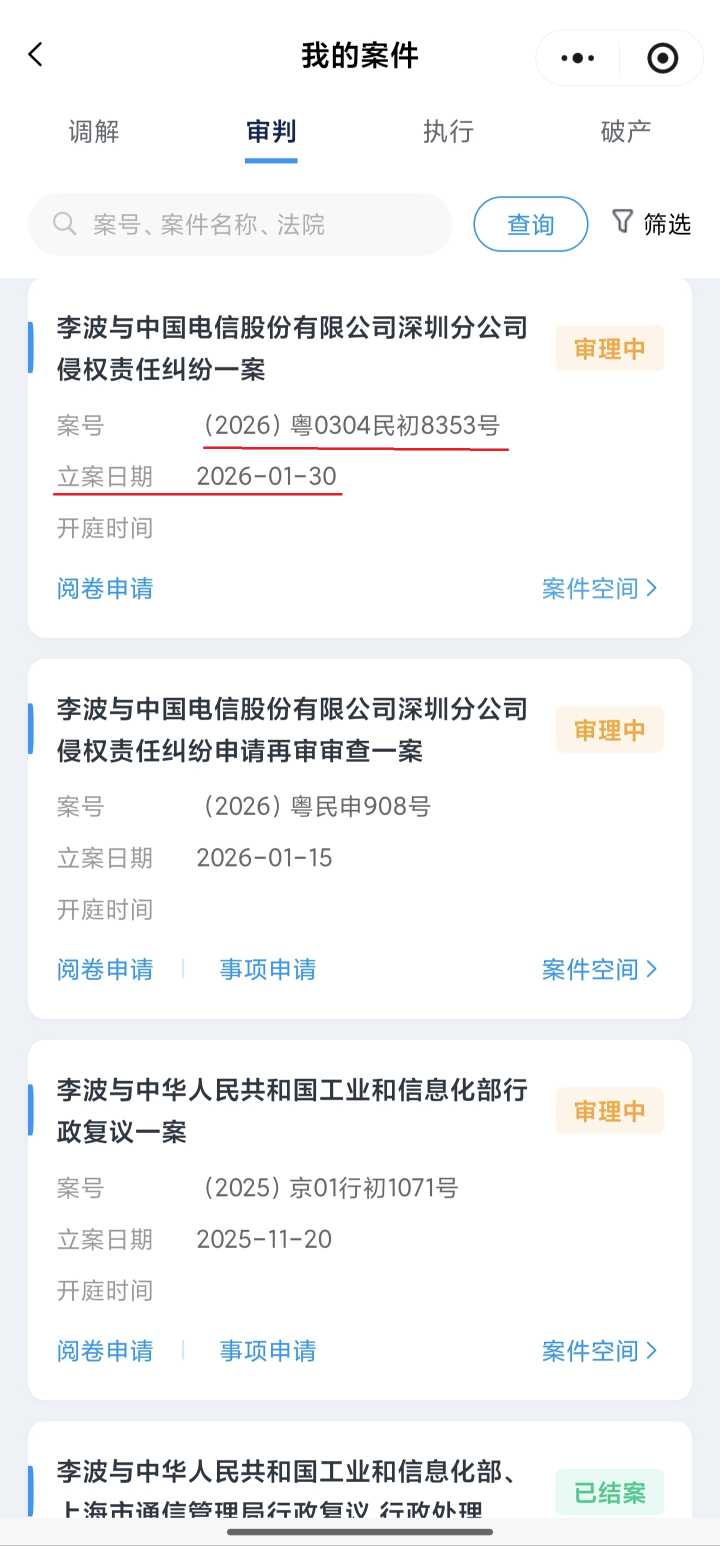
Task: Open 案件空间 for case 粤0304民初8353号
Action: coord(599,588)
